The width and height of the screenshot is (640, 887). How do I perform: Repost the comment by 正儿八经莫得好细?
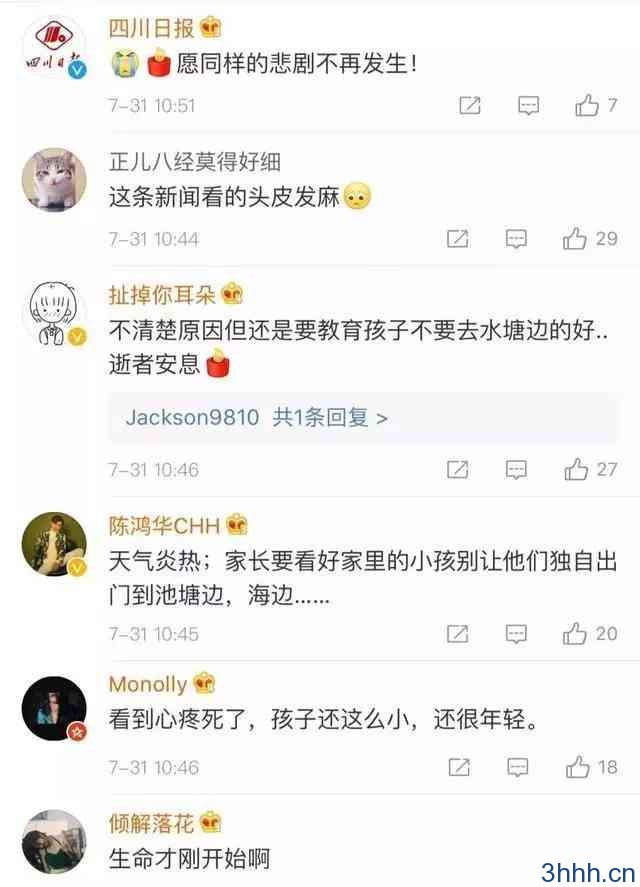(x=457, y=238)
